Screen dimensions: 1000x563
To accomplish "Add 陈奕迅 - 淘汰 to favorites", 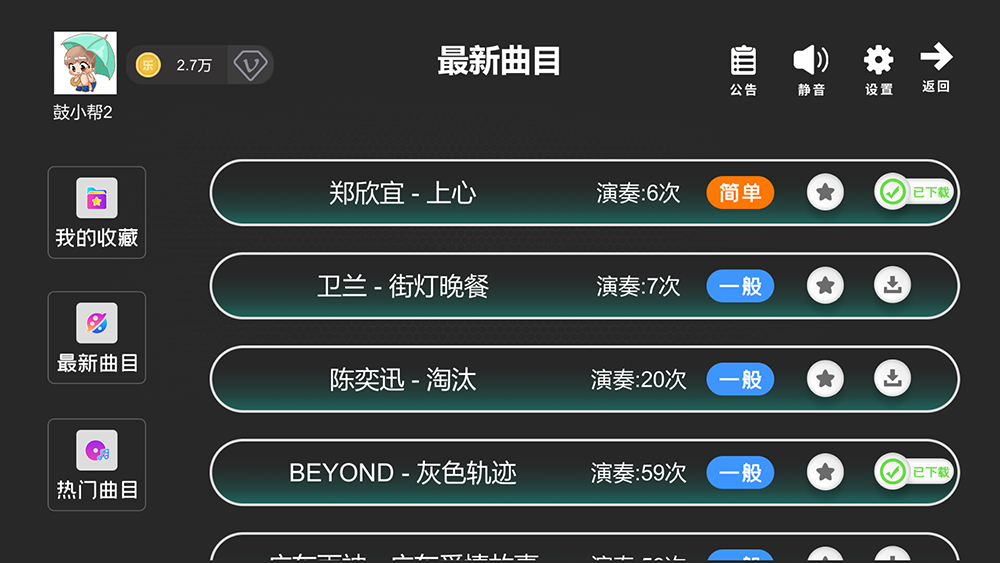I will (x=825, y=379).
